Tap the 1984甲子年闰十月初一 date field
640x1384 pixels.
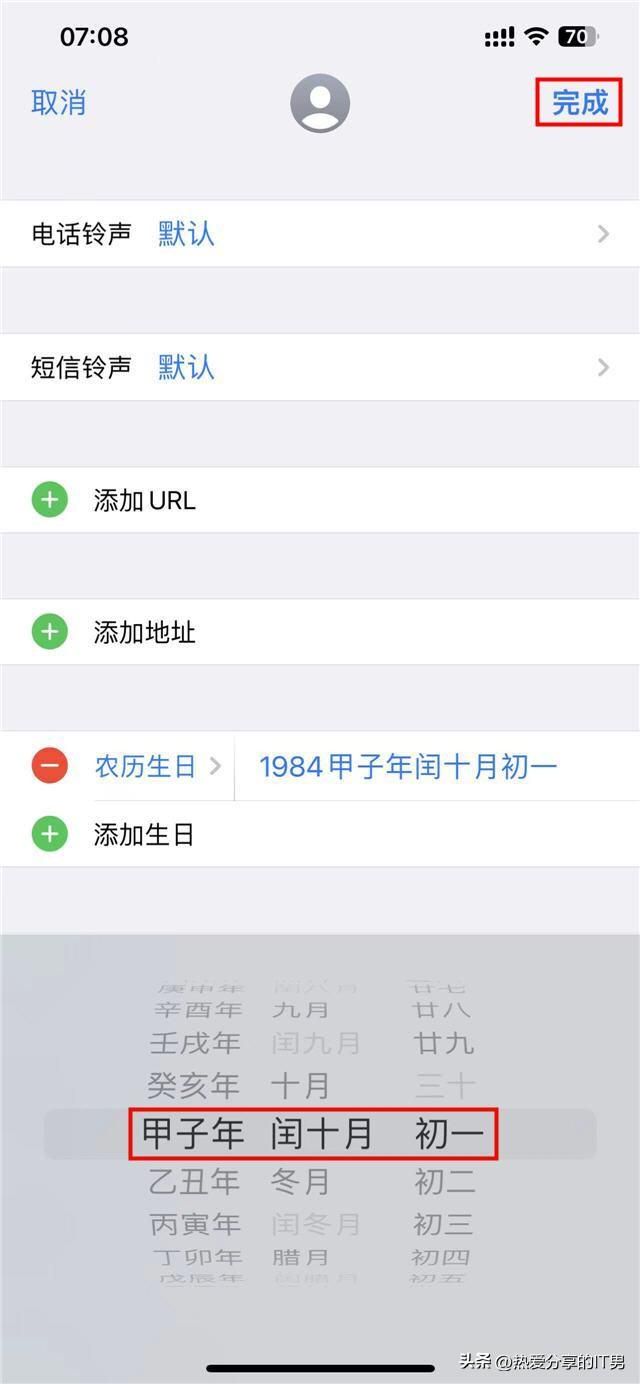click(408, 767)
